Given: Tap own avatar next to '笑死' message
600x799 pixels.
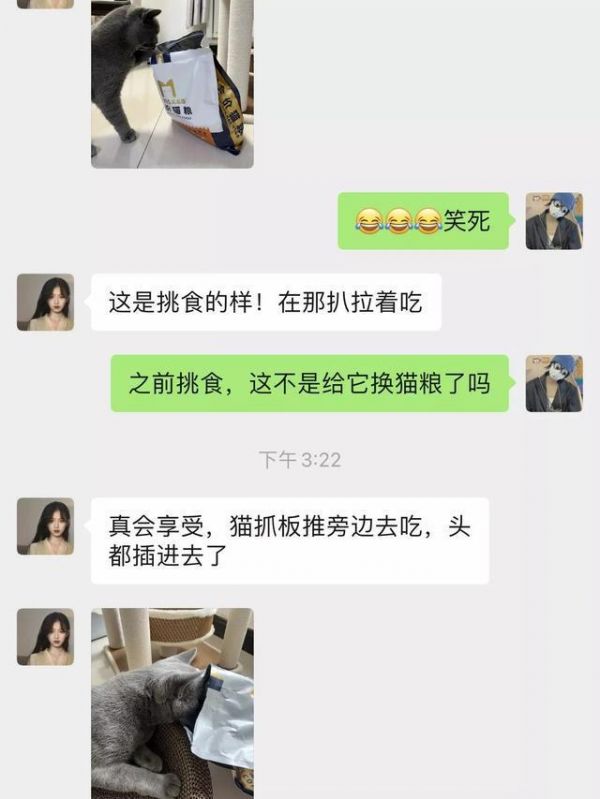Looking at the screenshot, I should (x=554, y=221).
